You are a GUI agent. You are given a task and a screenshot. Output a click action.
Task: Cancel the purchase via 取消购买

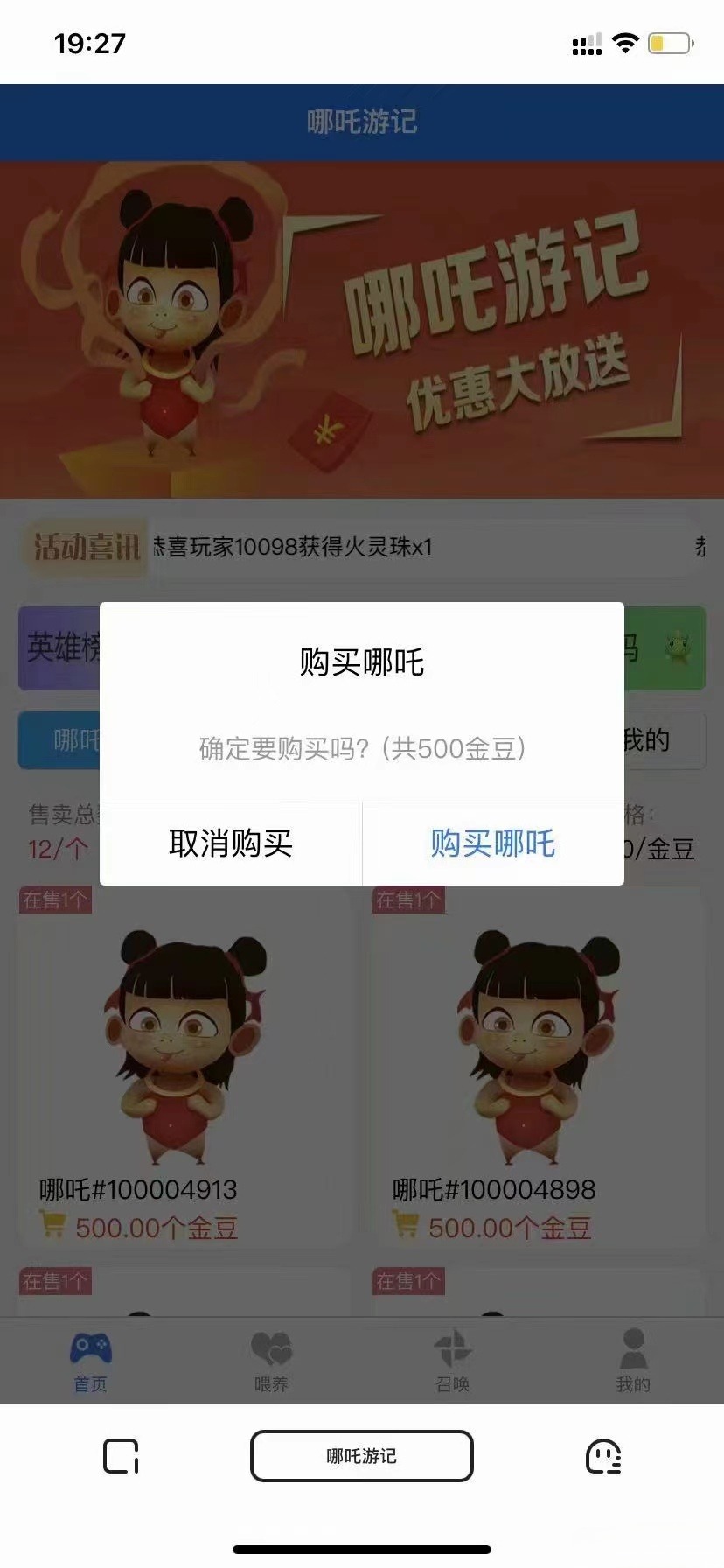[231, 843]
